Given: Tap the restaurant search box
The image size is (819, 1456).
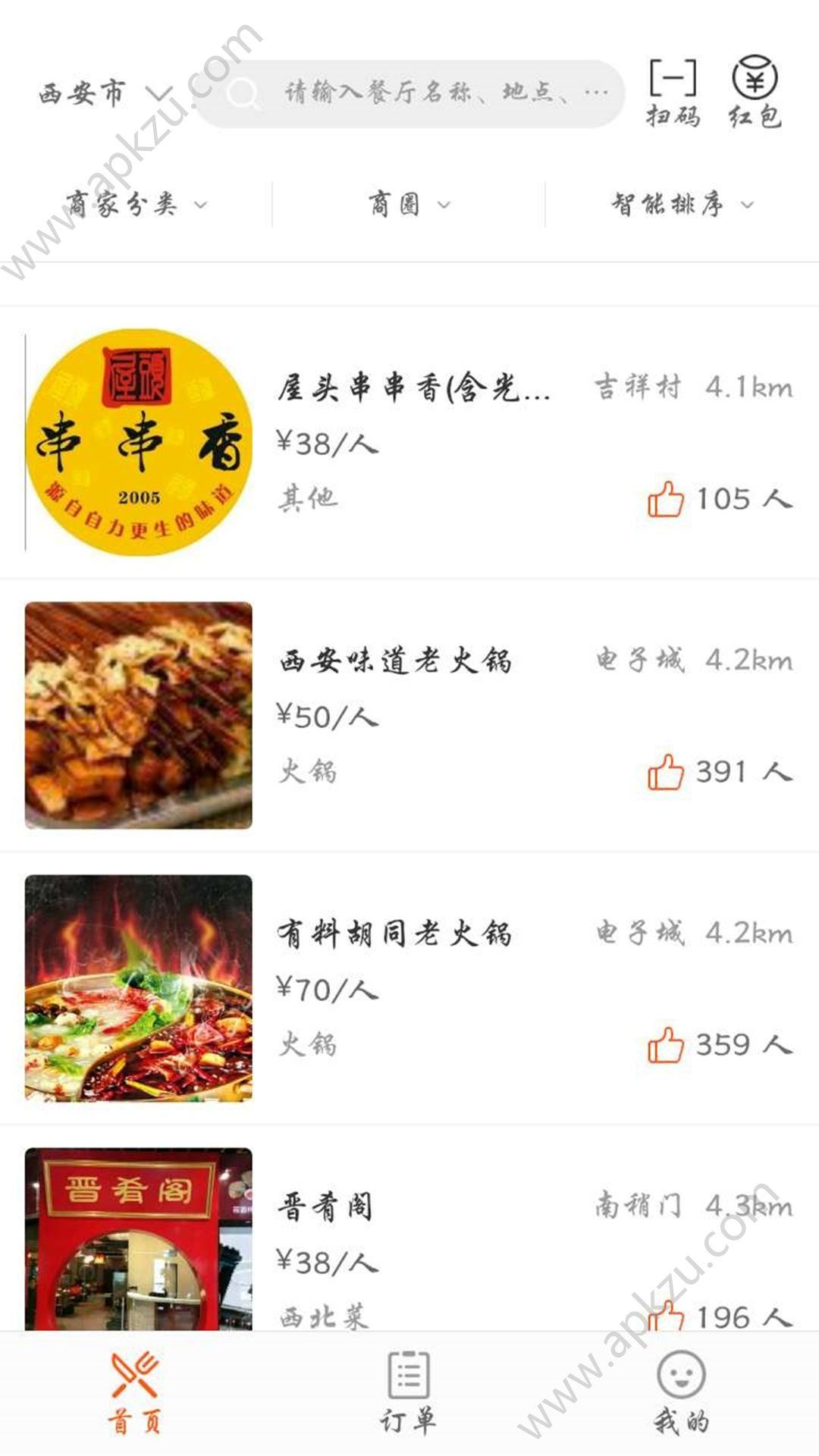Looking at the screenshot, I should [411, 93].
